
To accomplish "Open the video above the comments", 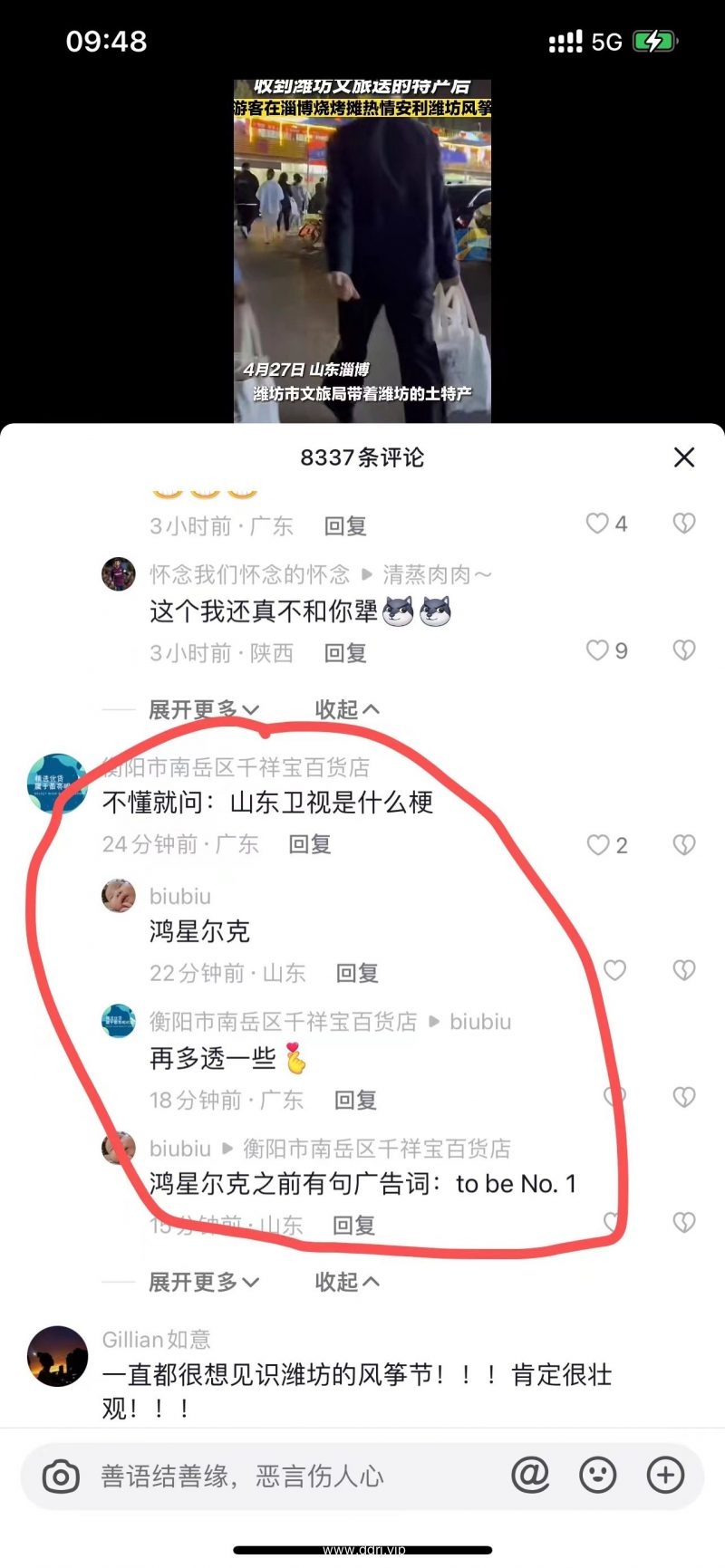I will [362, 249].
